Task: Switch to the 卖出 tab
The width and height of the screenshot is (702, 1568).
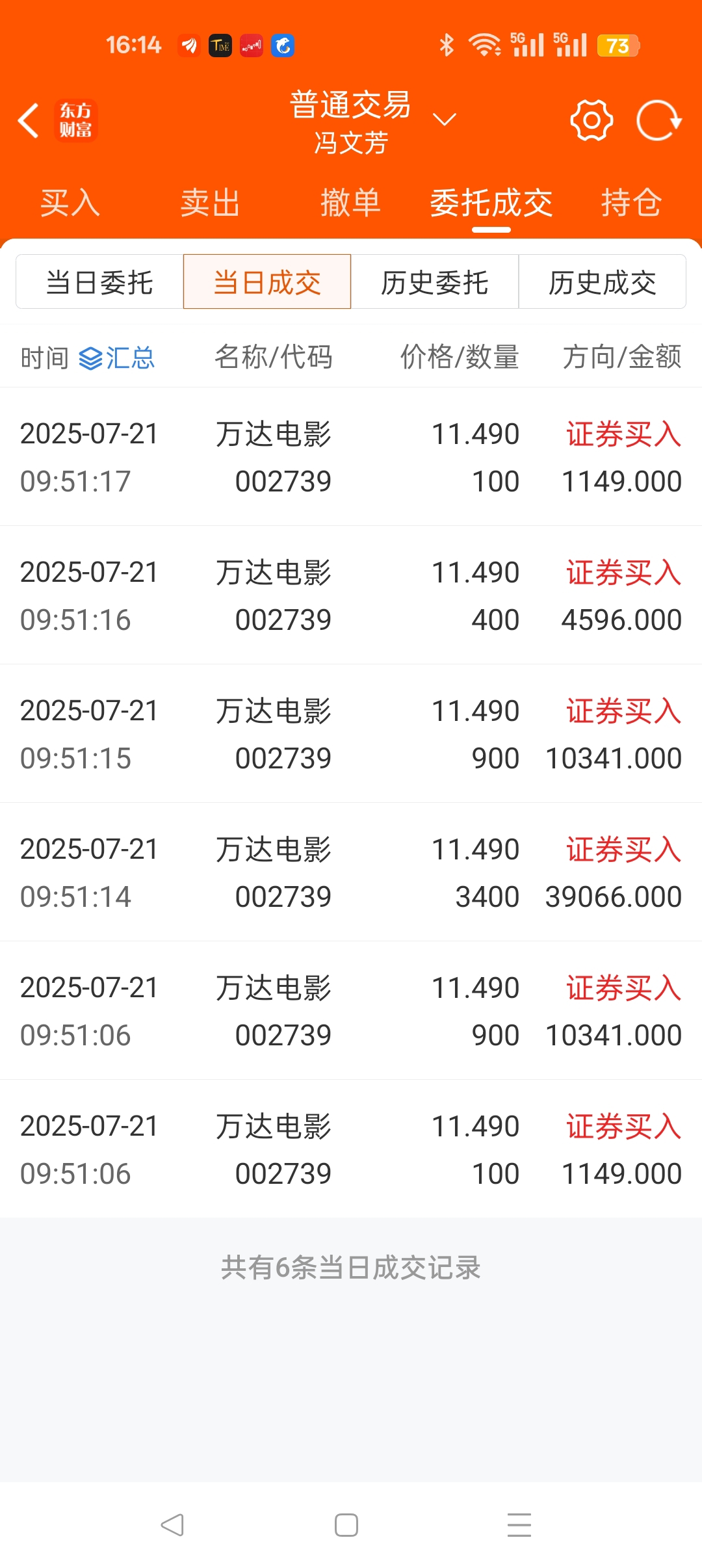Action: tap(210, 202)
